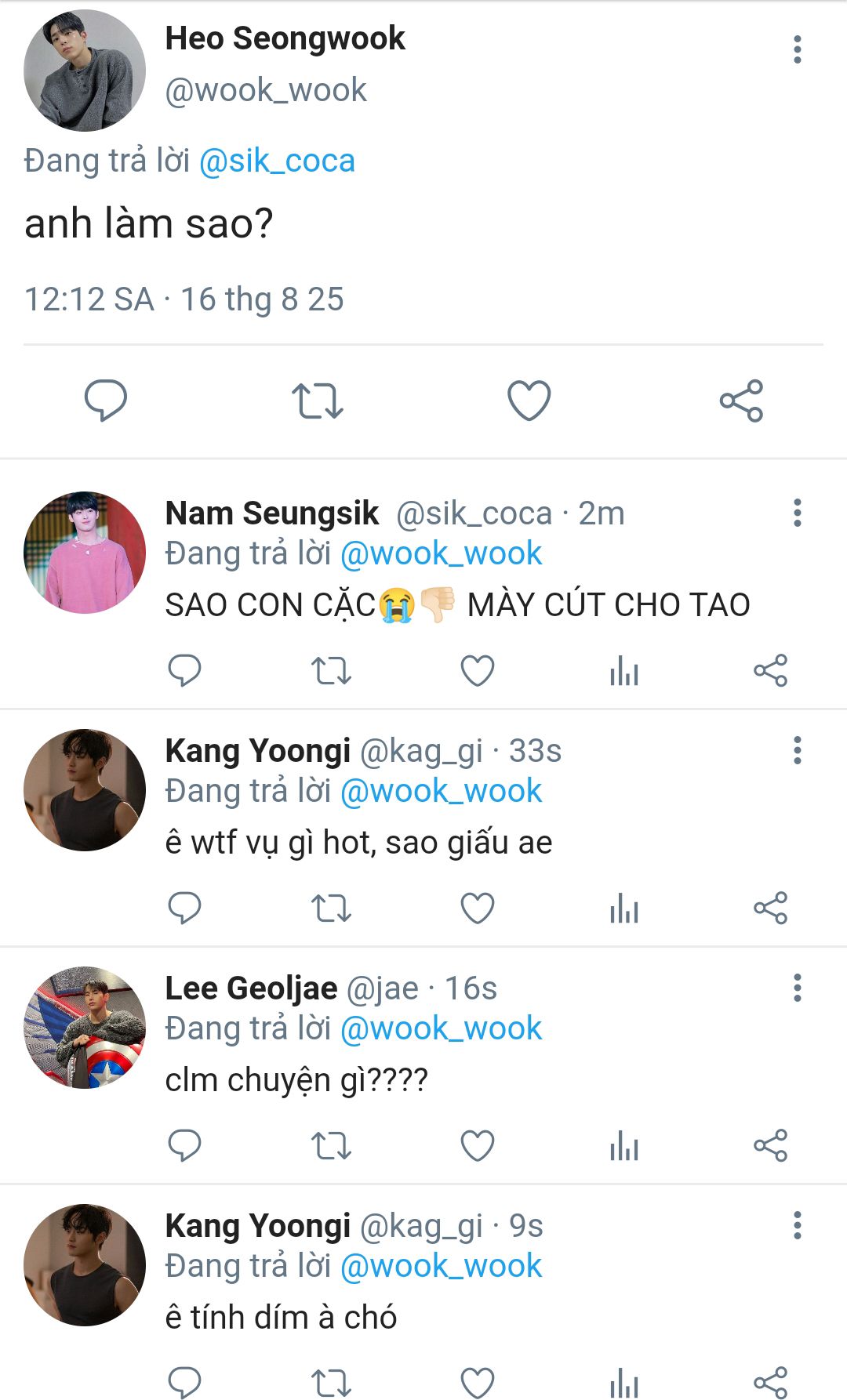Open Nam Seungsik's profile avatar
Image resolution: width=847 pixels, height=1400 pixels.
(85, 553)
